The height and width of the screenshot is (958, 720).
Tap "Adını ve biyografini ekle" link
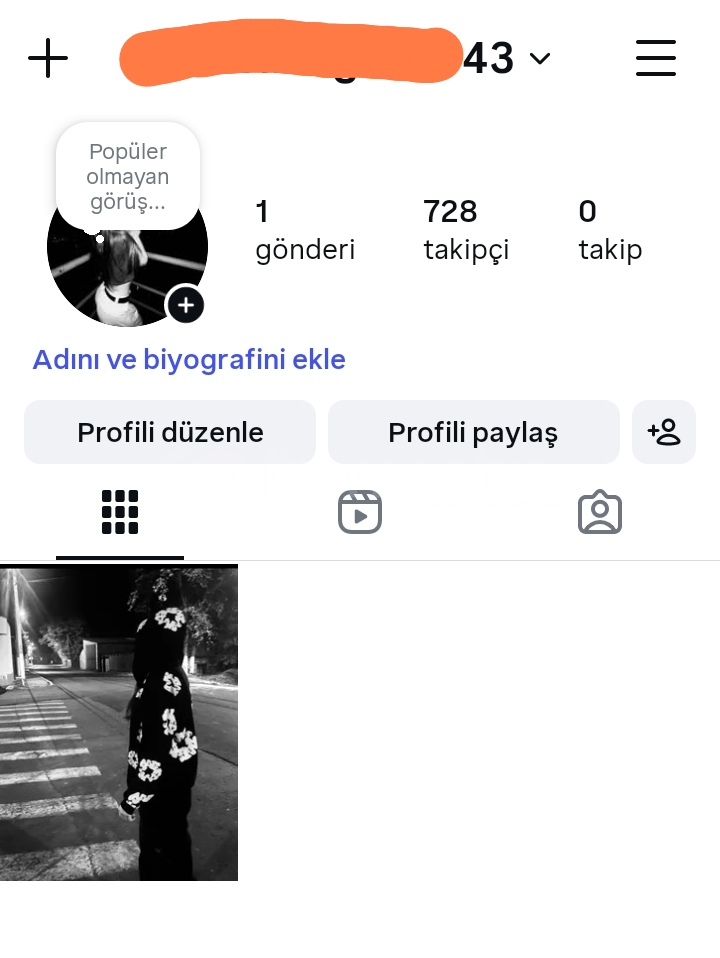(189, 360)
